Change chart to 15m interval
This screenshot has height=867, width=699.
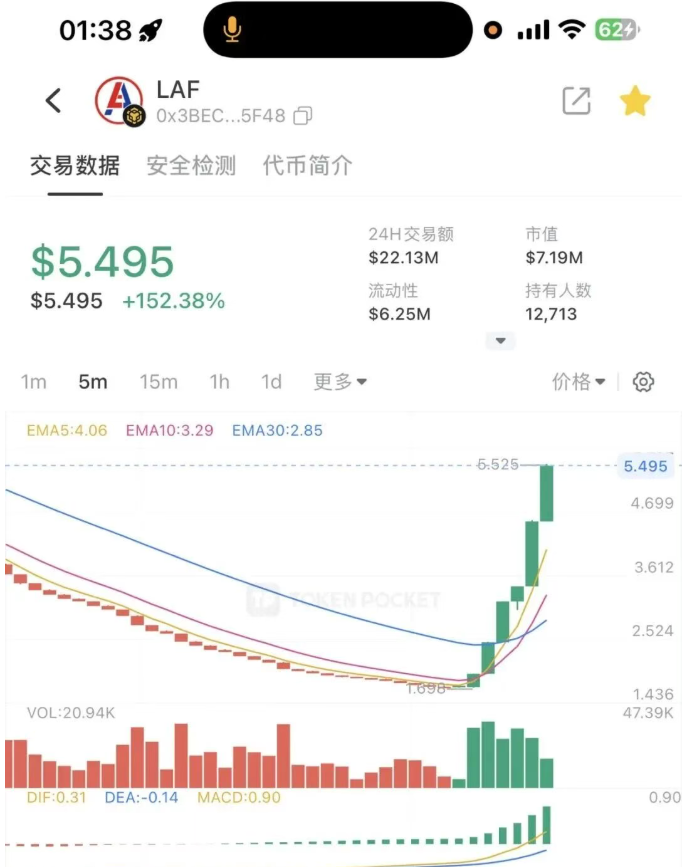pos(158,382)
